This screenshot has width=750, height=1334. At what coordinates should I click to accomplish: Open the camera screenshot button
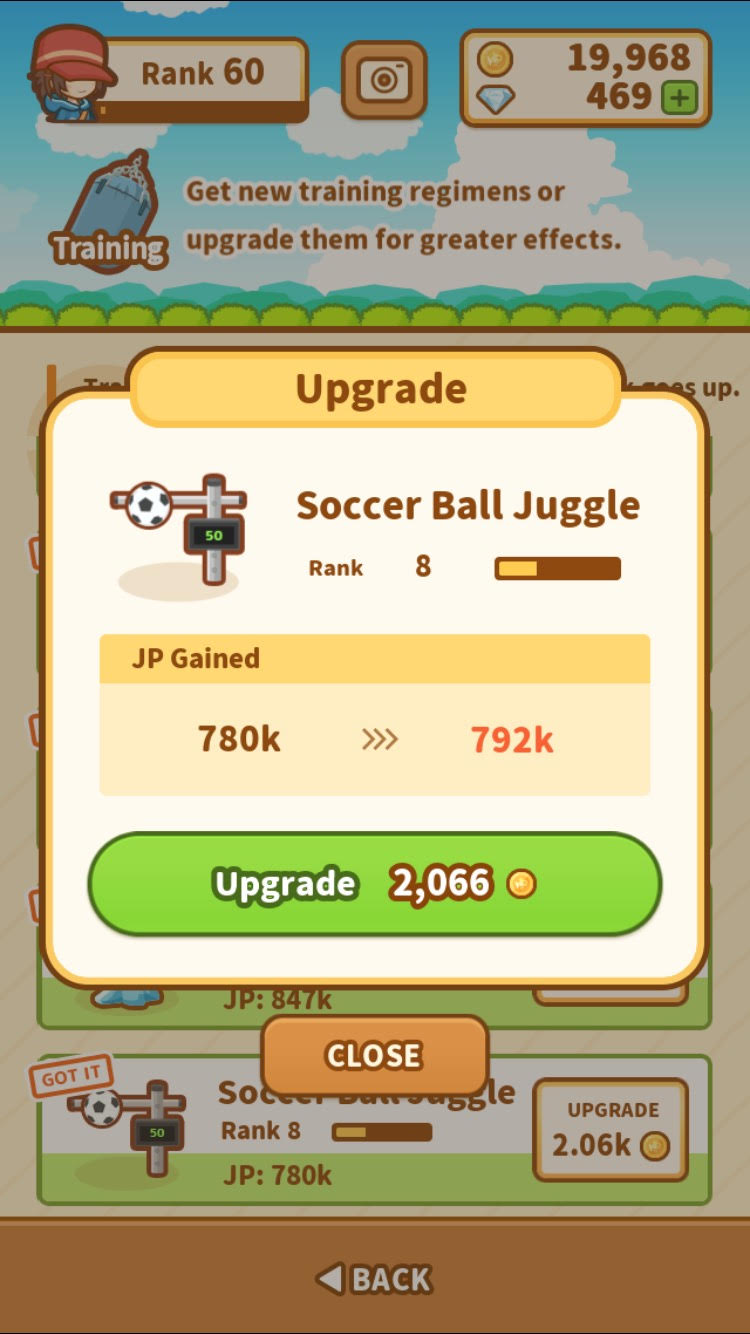pos(384,80)
